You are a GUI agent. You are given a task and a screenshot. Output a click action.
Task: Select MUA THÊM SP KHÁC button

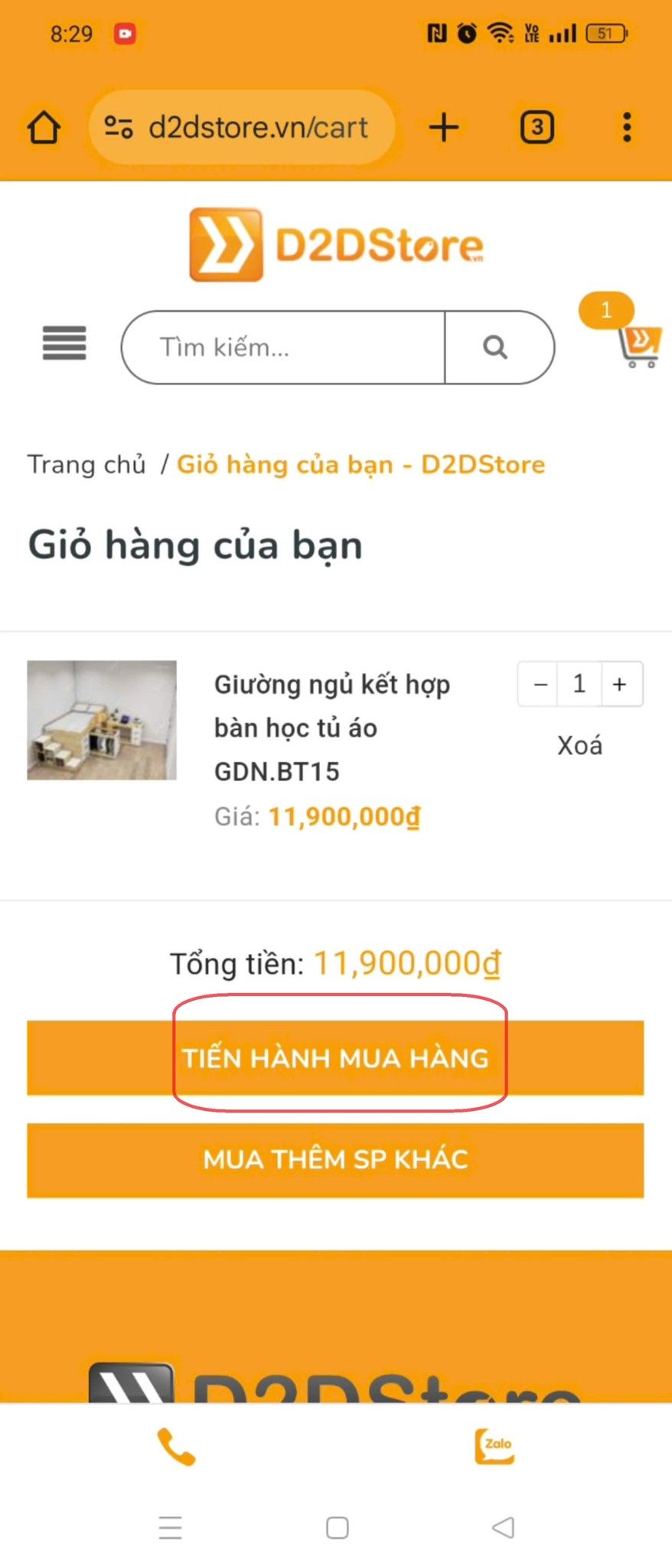335,1159
